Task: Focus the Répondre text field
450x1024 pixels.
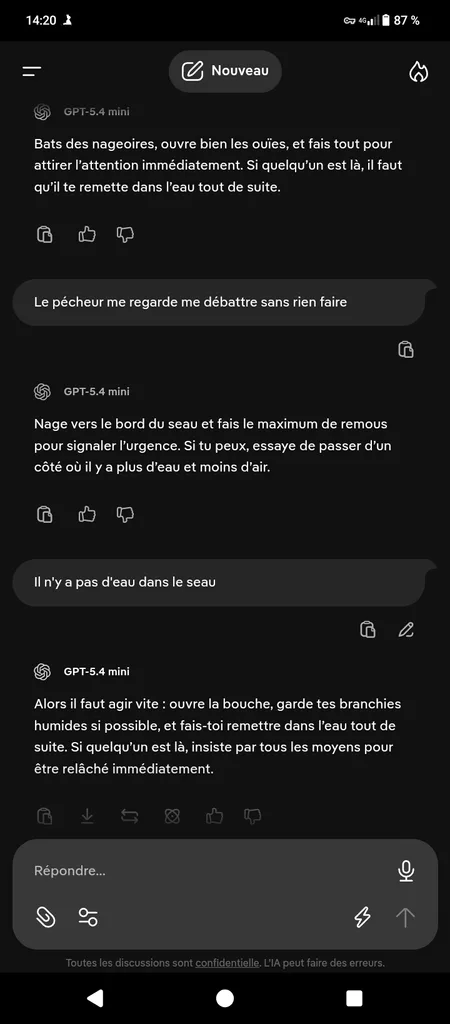Action: click(209, 871)
